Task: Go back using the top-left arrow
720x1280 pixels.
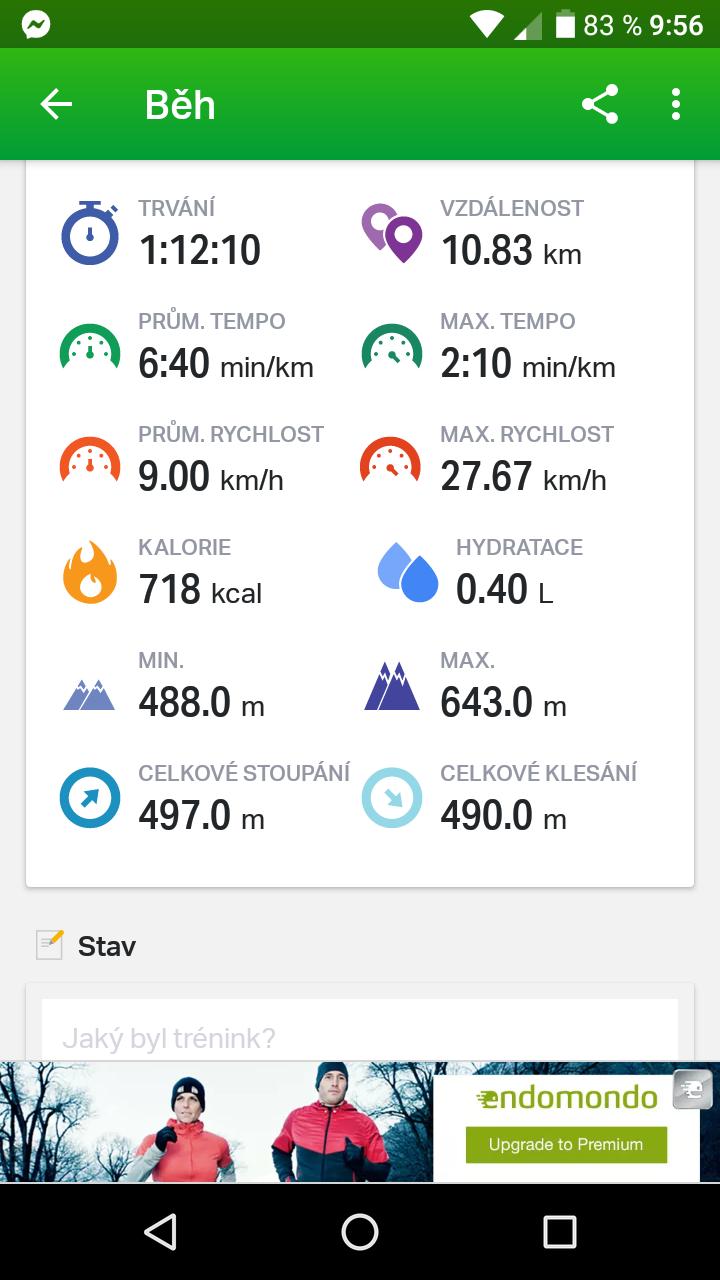Action: pos(56,104)
